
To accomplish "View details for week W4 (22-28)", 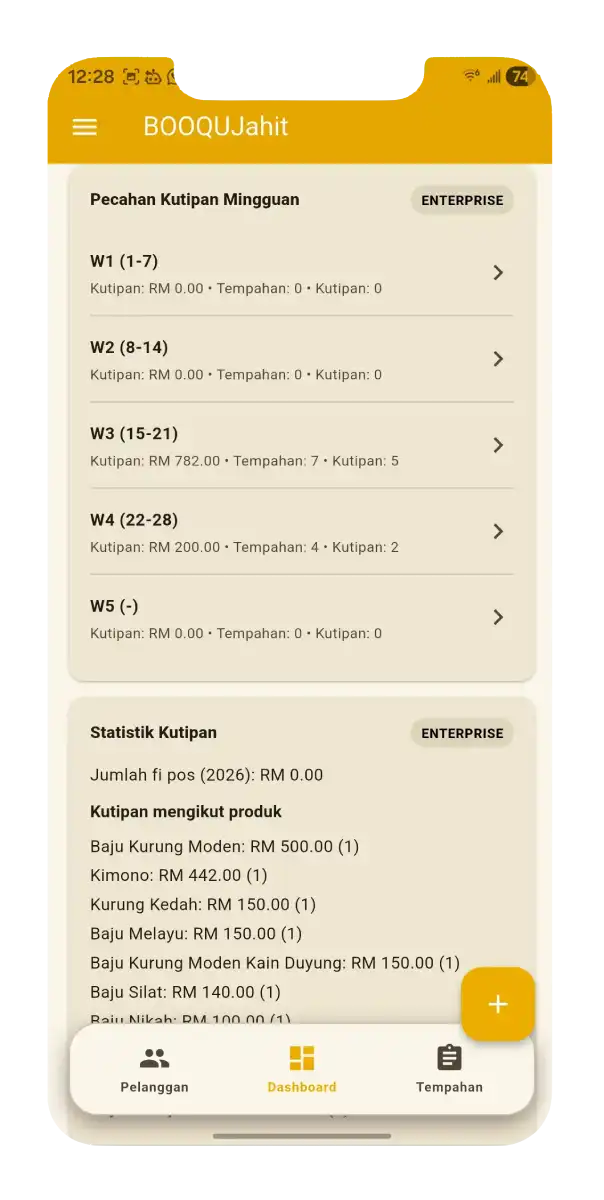I will [x=301, y=531].
